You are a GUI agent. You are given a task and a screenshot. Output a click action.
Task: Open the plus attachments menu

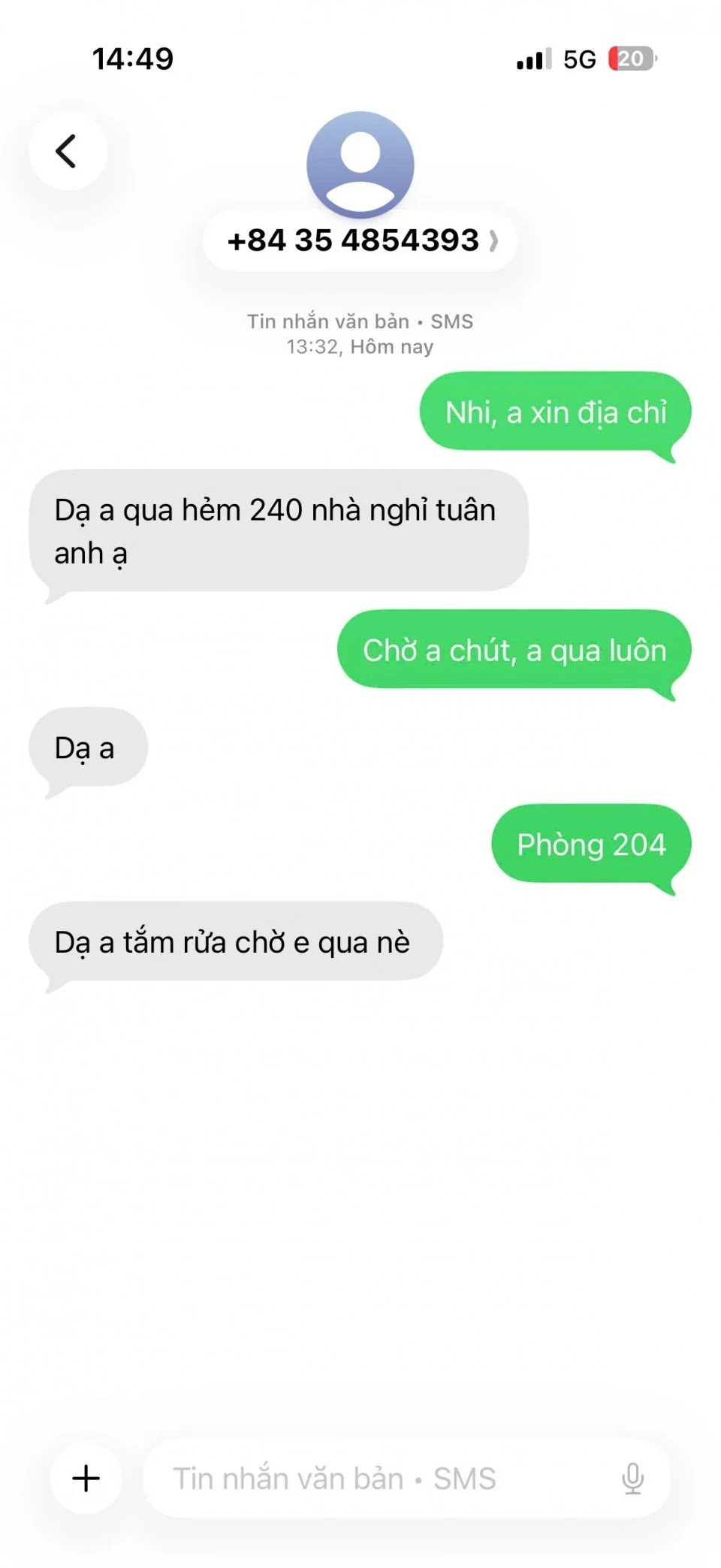point(86,1478)
